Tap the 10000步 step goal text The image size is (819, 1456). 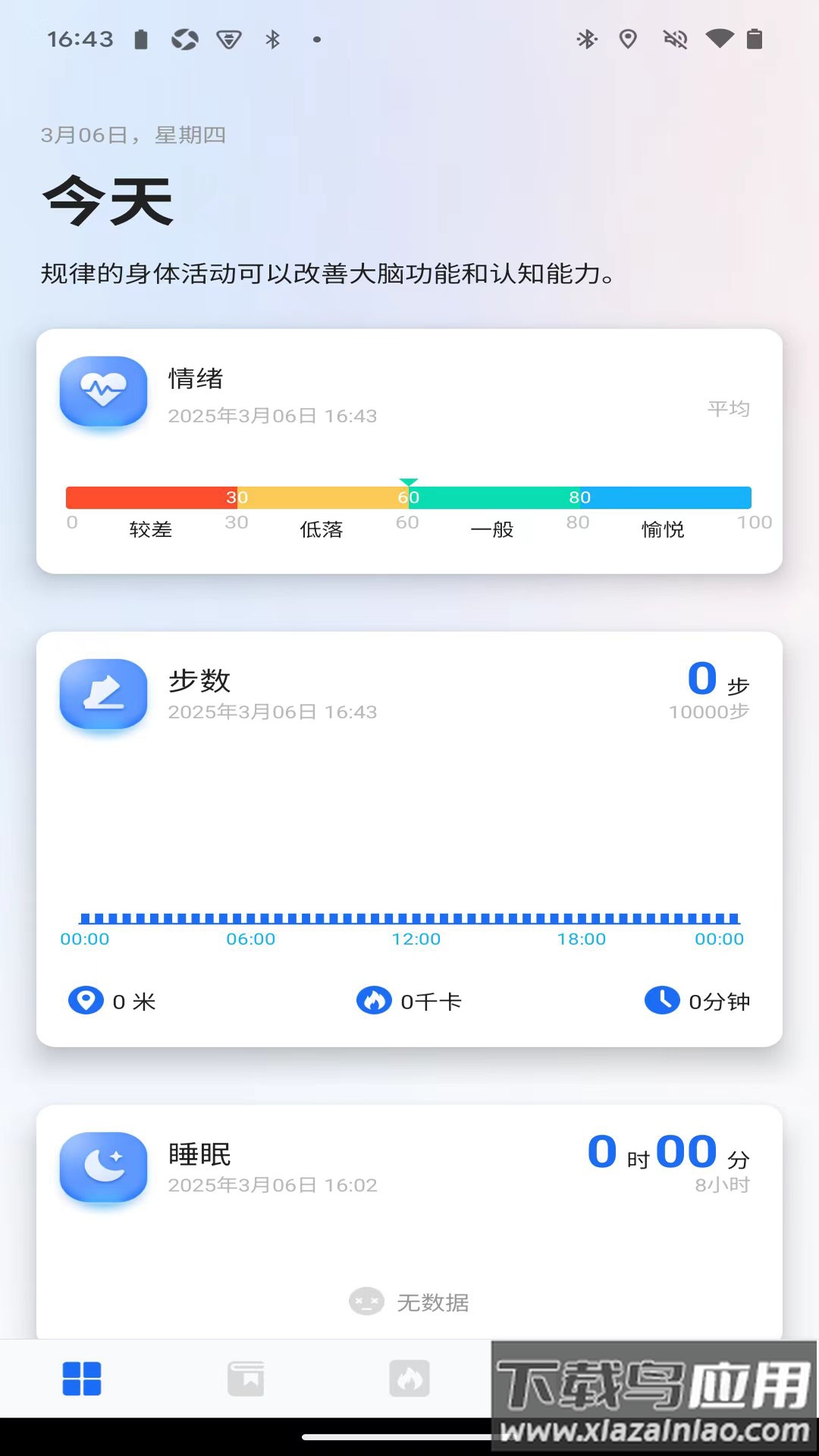coord(710,711)
